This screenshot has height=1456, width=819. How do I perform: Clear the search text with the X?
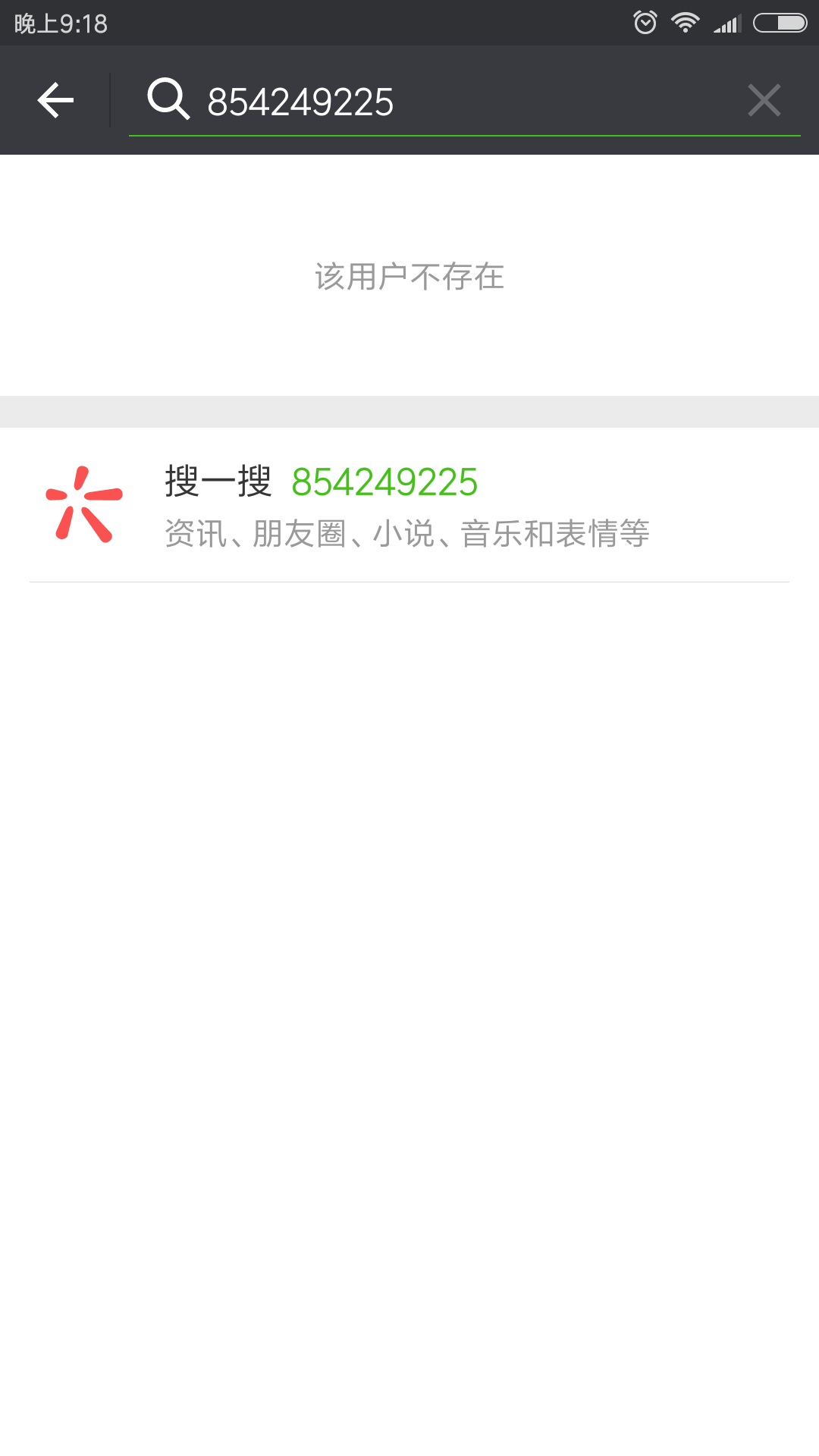(764, 100)
